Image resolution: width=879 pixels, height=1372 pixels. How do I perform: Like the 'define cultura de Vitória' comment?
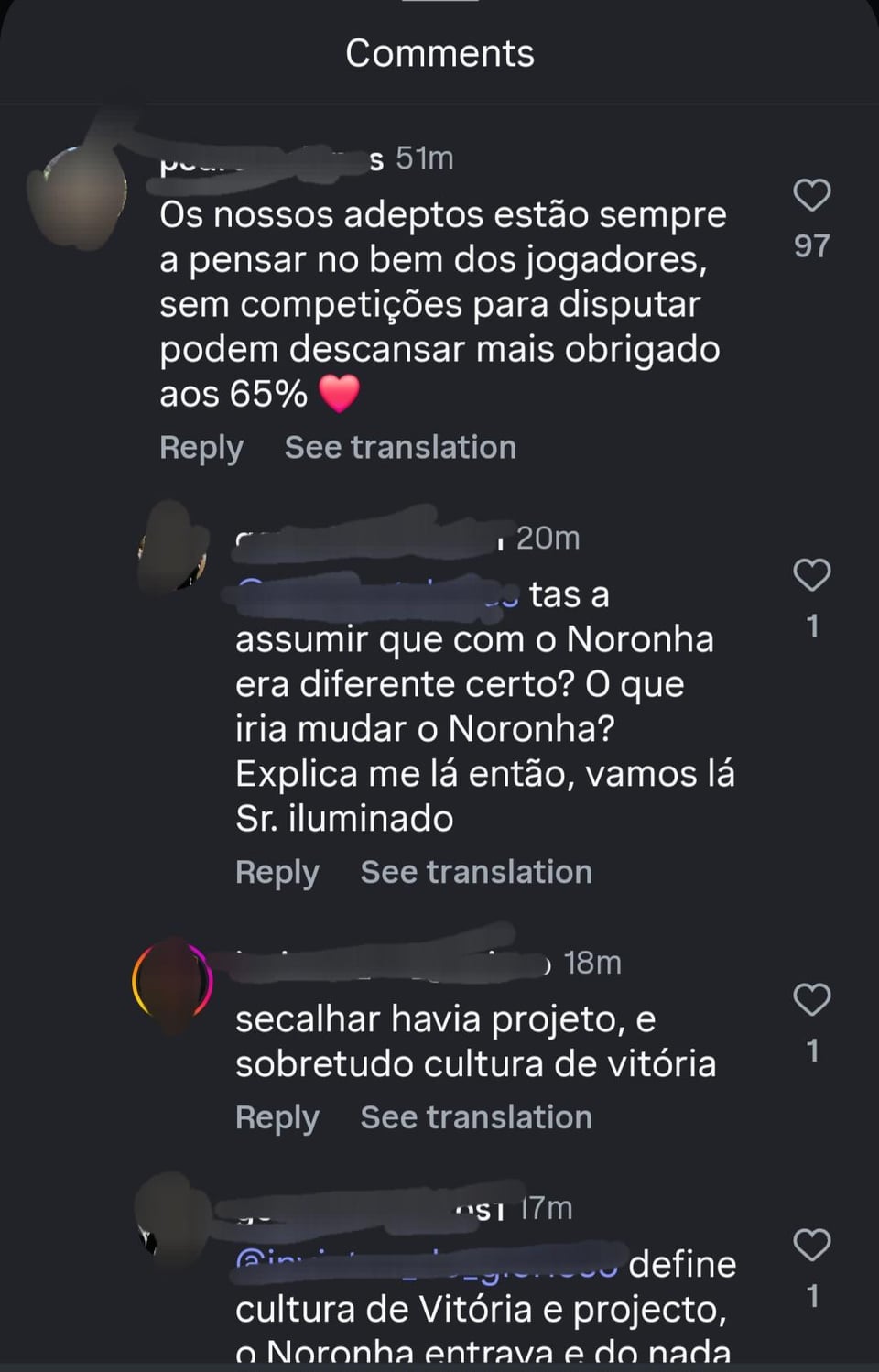pyautogui.click(x=811, y=1246)
